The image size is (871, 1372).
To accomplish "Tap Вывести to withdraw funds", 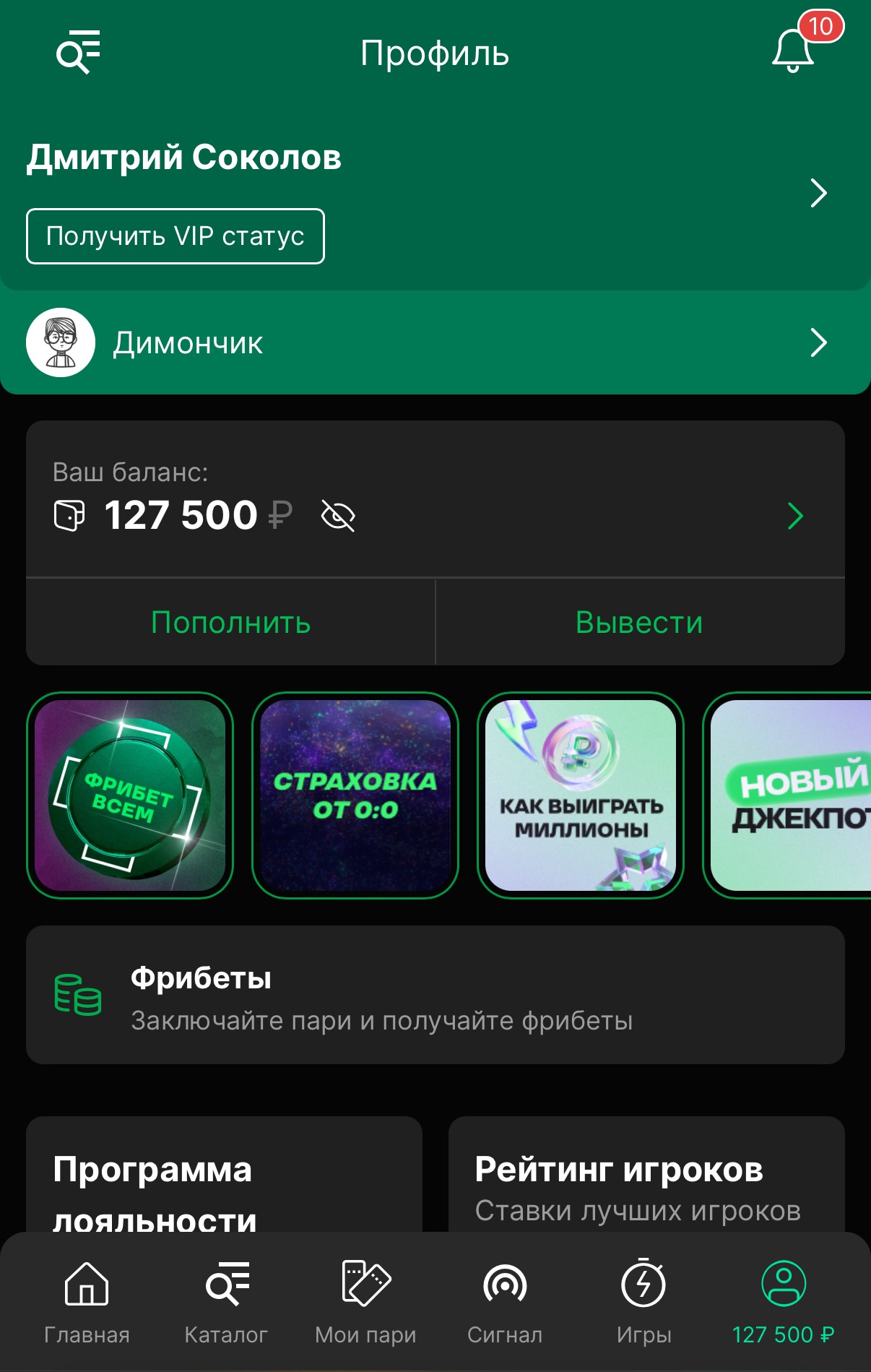I will point(639,622).
